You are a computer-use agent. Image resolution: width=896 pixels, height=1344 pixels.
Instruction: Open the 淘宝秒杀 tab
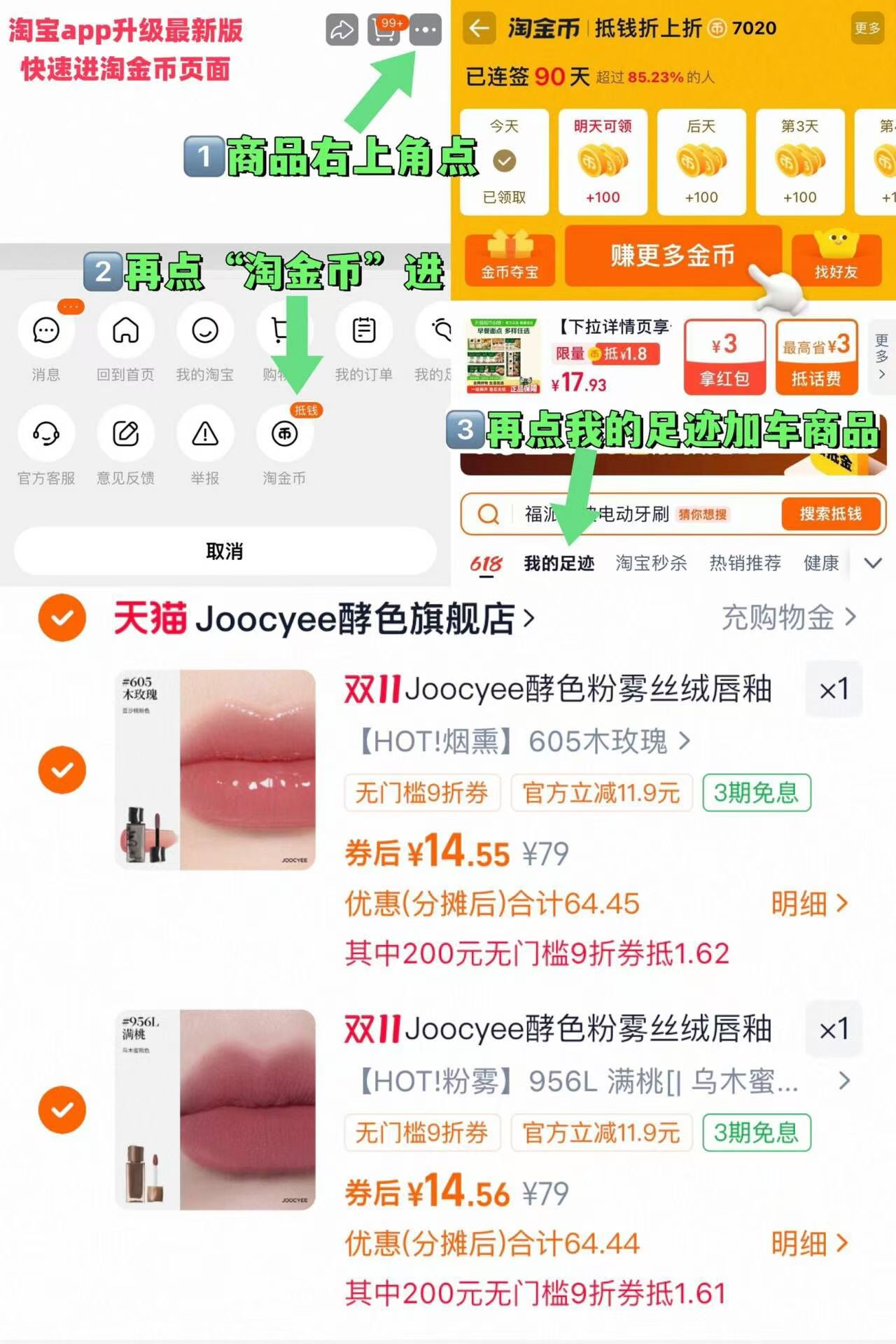652,563
